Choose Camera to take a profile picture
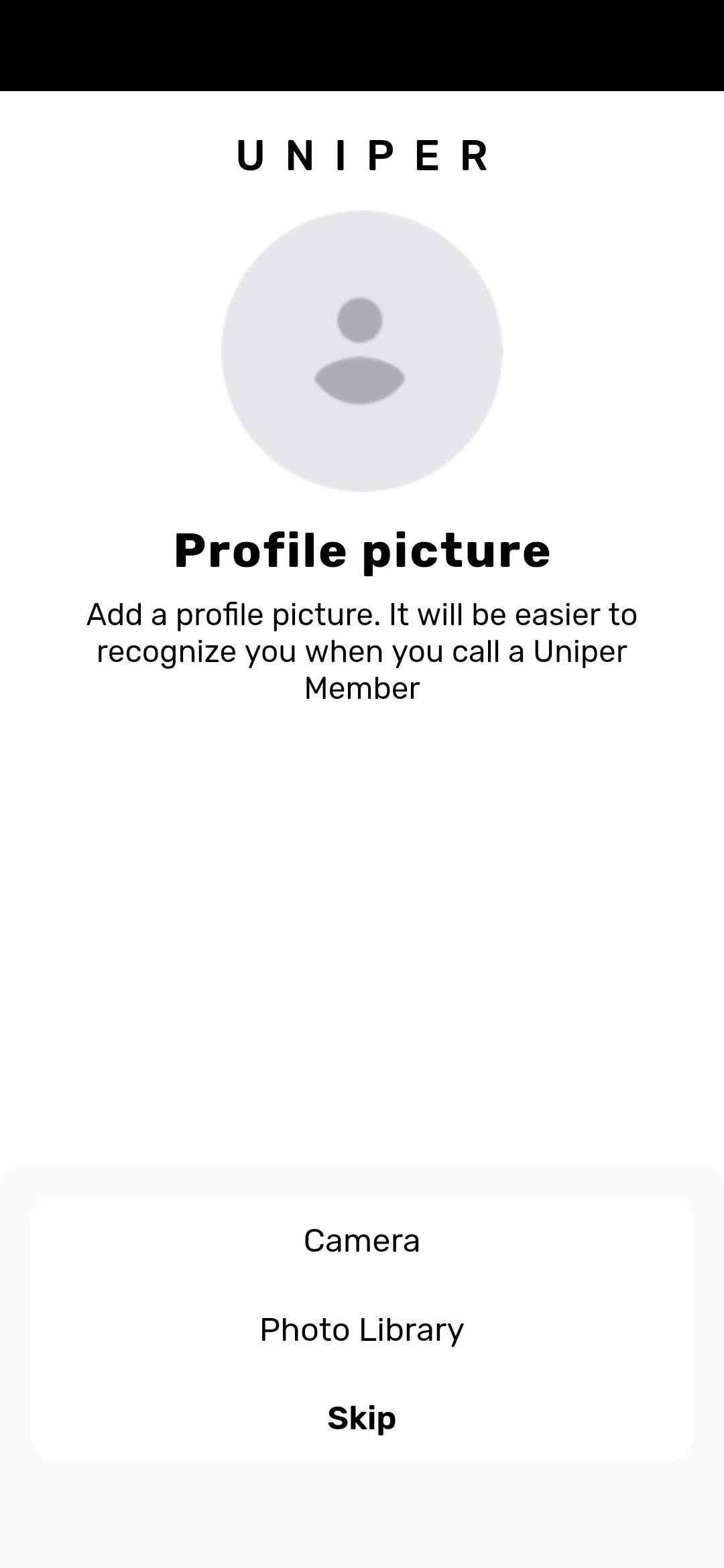The image size is (724, 1568). (362, 1240)
